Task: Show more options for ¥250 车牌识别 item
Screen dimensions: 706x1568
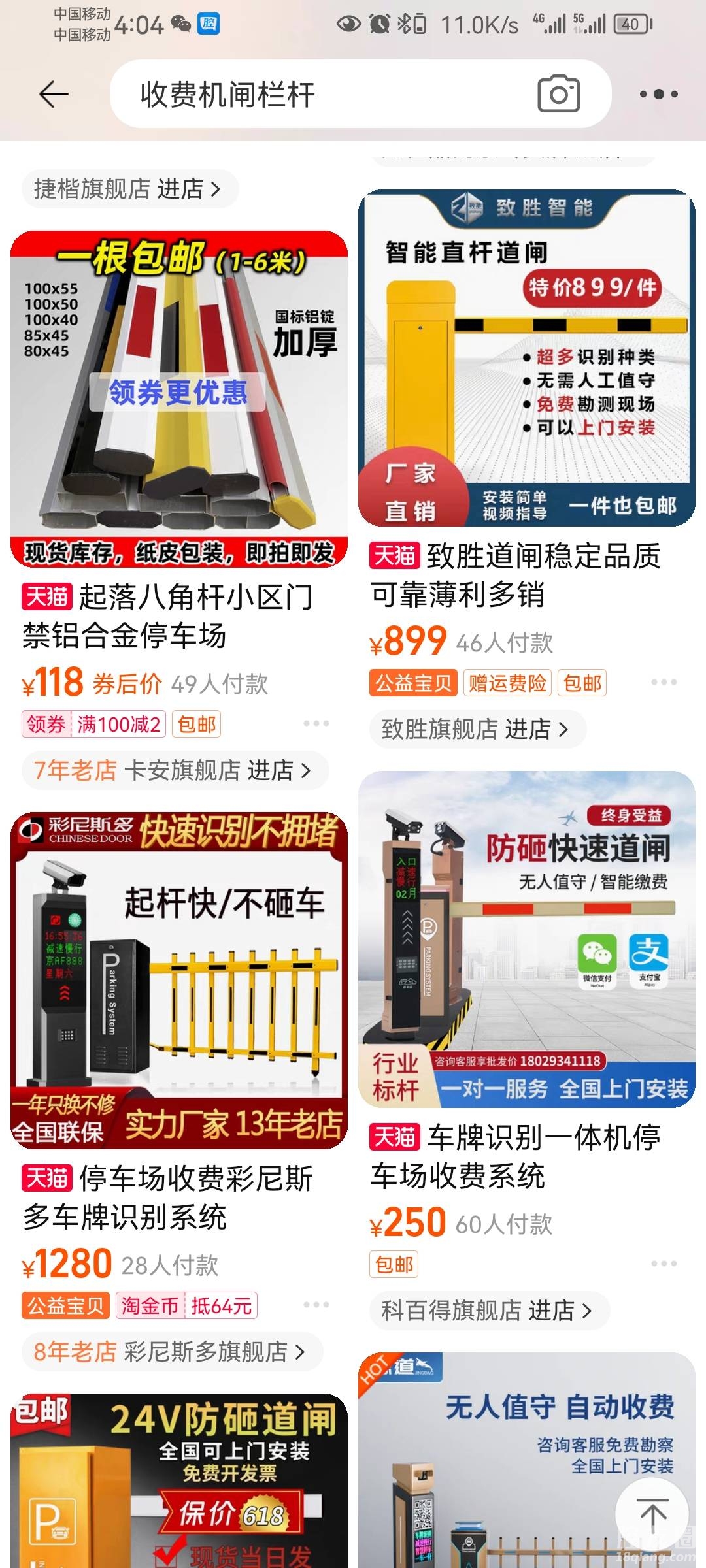Action: (664, 1264)
